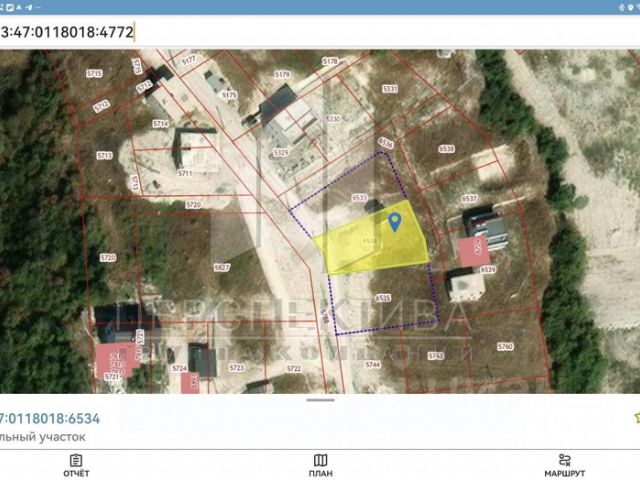Image resolution: width=640 pixels, height=480 pixels.
Task: Tap the bottom sheet handle to expand it
Action: coord(320,400)
